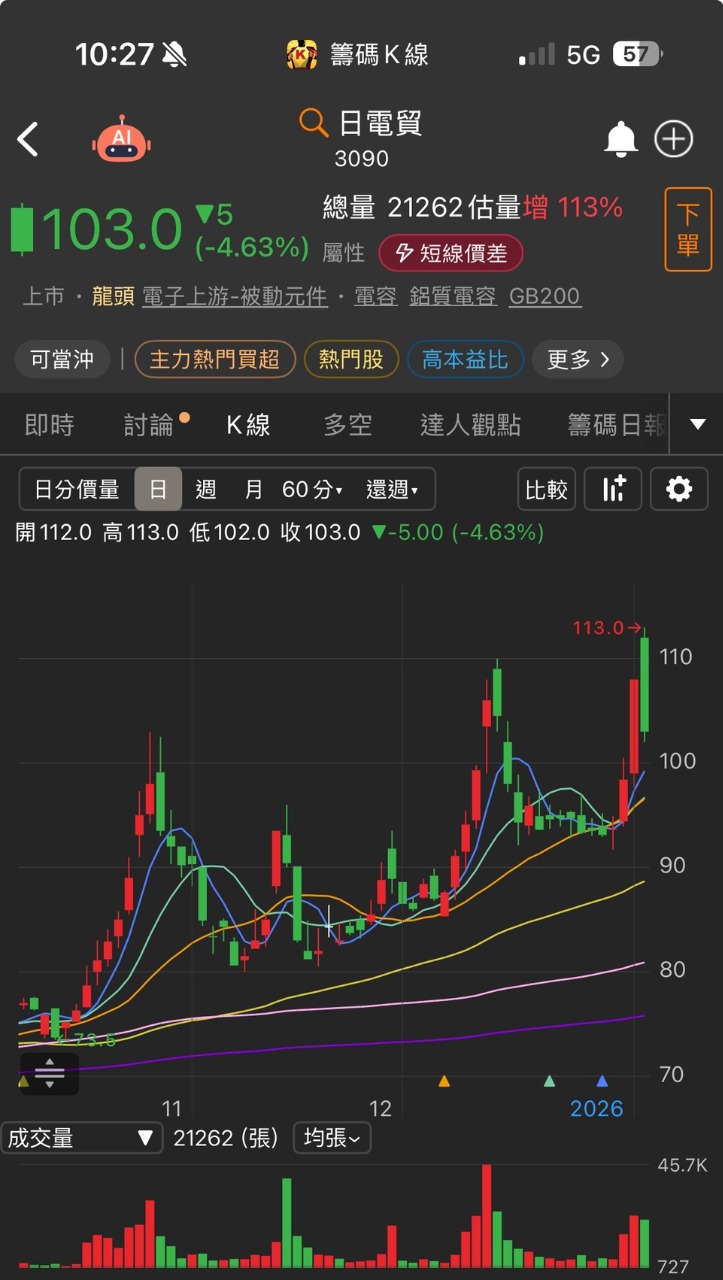View the 達人觀點 tab
Image resolution: width=723 pixels, height=1280 pixels.
[x=470, y=425]
